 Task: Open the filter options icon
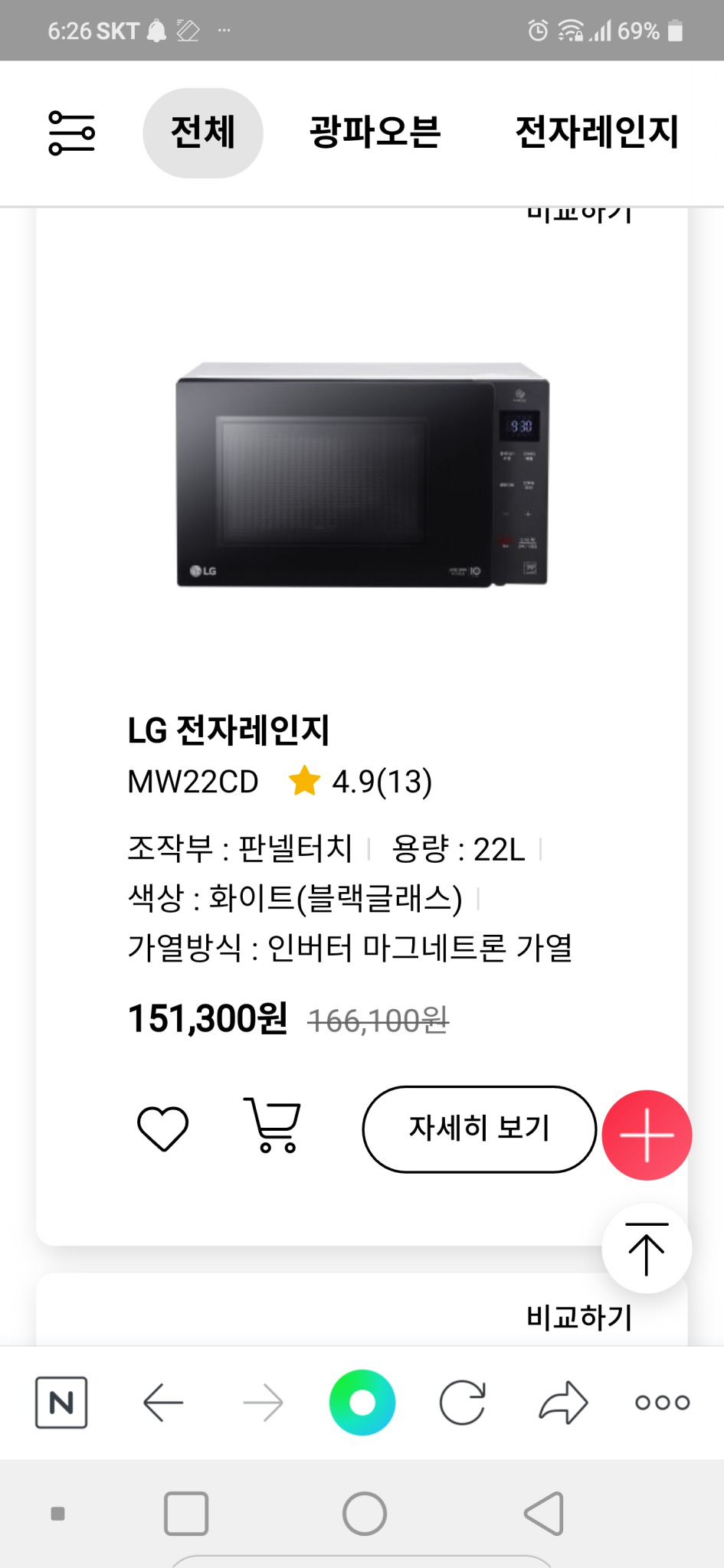72,132
